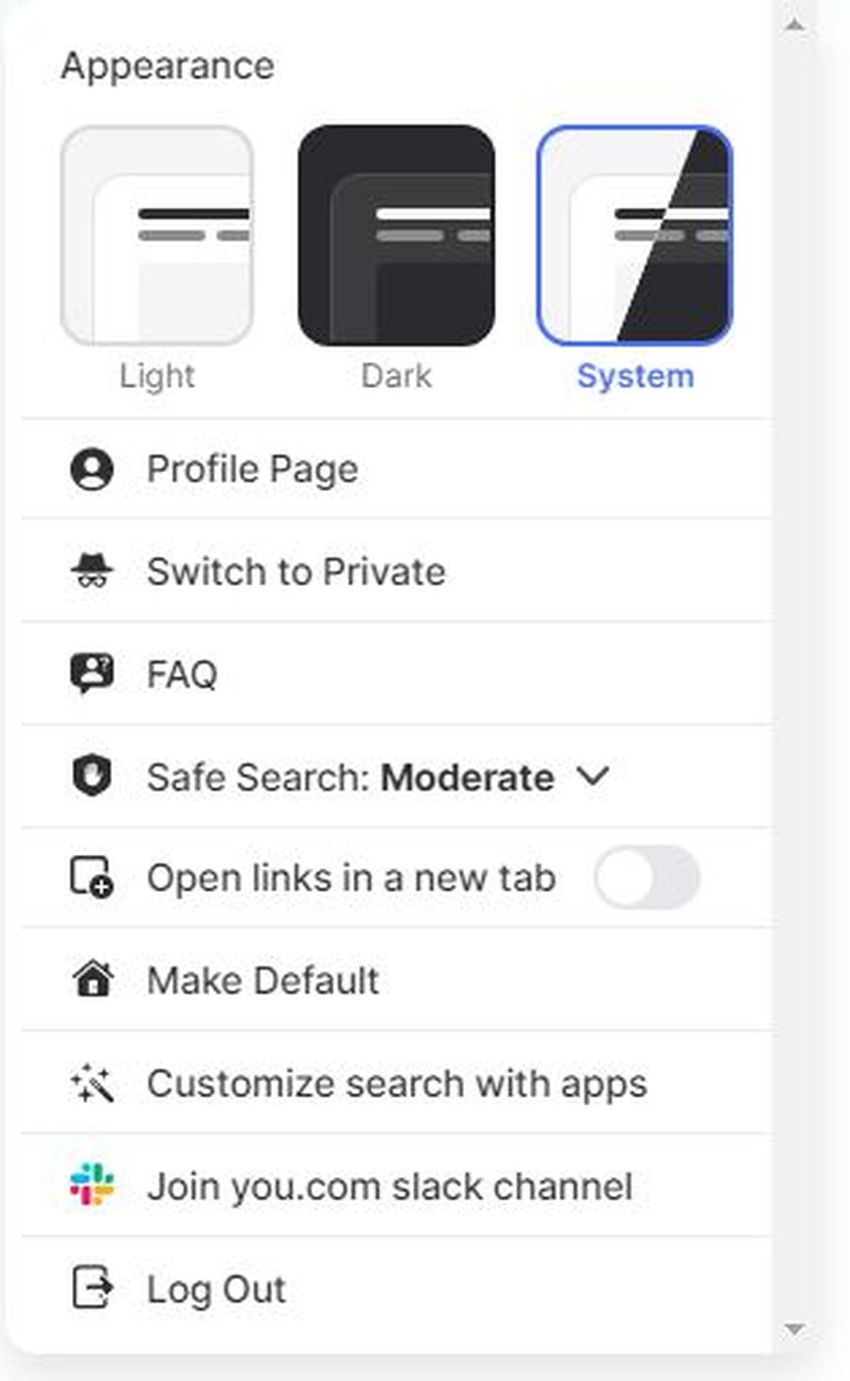Open Profile Page
Image resolution: width=850 pixels, height=1381 pixels.
[x=252, y=469]
